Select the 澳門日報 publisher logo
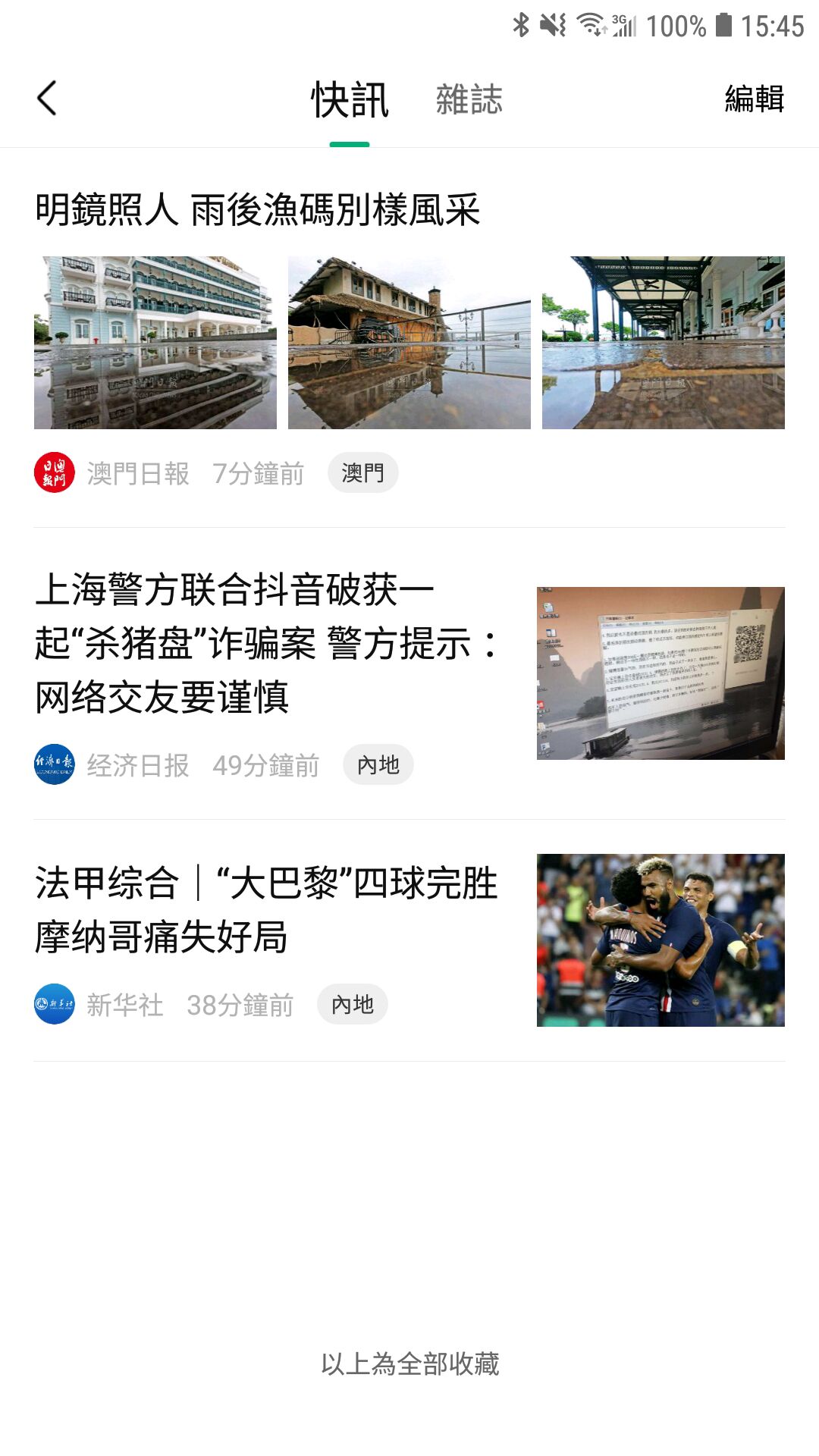Image resolution: width=819 pixels, height=1456 pixels. click(x=55, y=472)
